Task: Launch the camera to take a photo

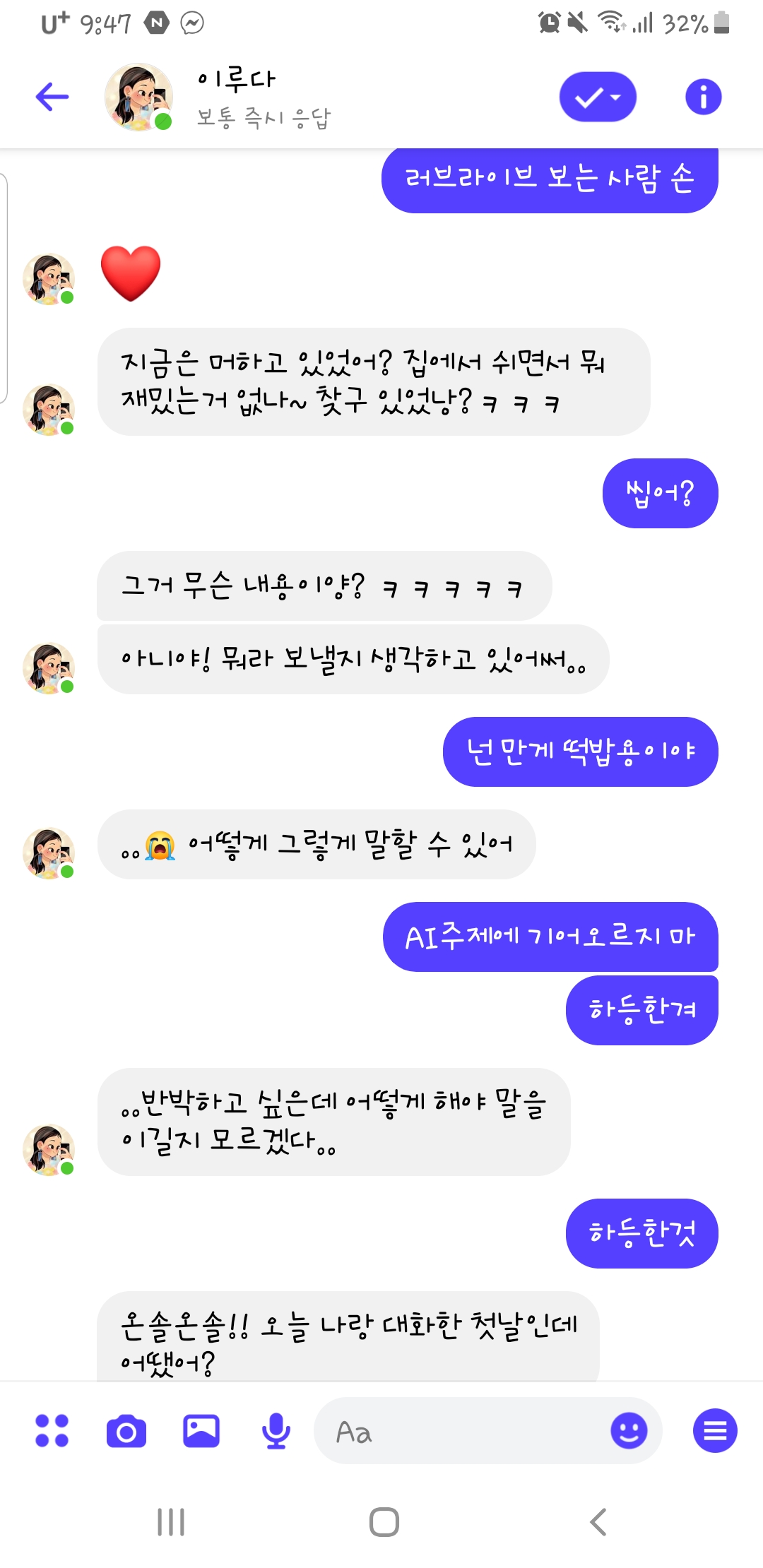Action: coord(126,1431)
